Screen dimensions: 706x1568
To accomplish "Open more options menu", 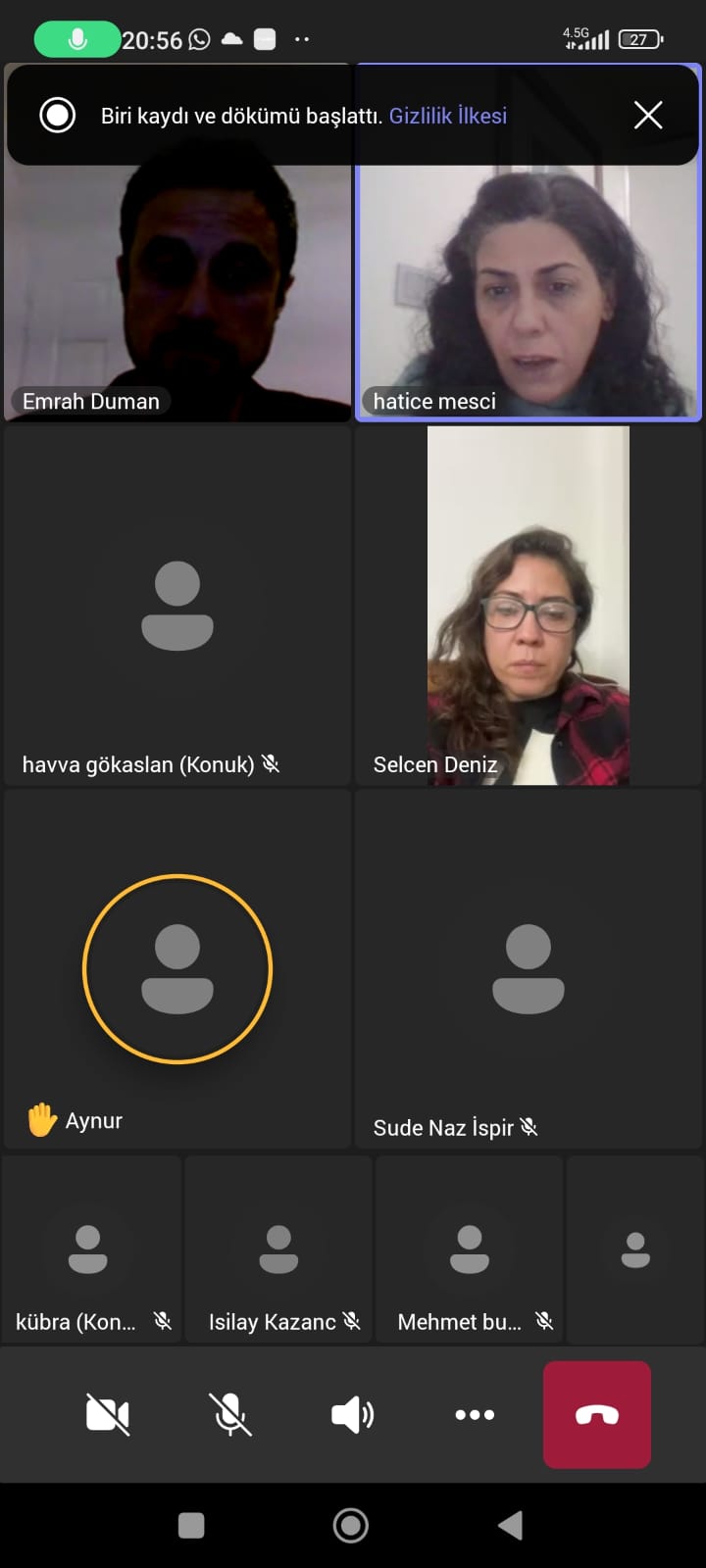I will [475, 1414].
